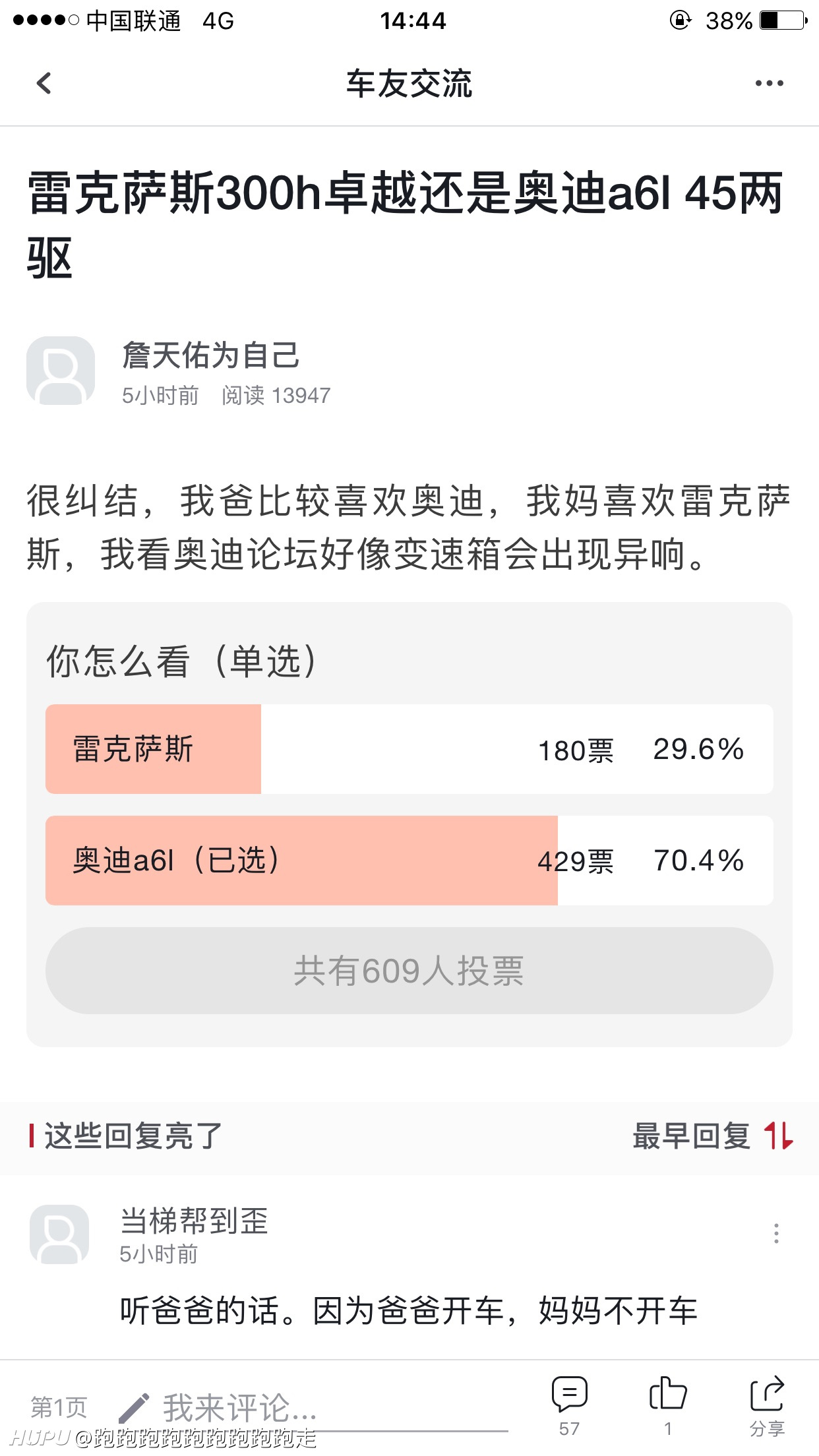Viewport: 819px width, 1456px height.
Task: Open the three-dot menu in header
Action: pos(769,83)
